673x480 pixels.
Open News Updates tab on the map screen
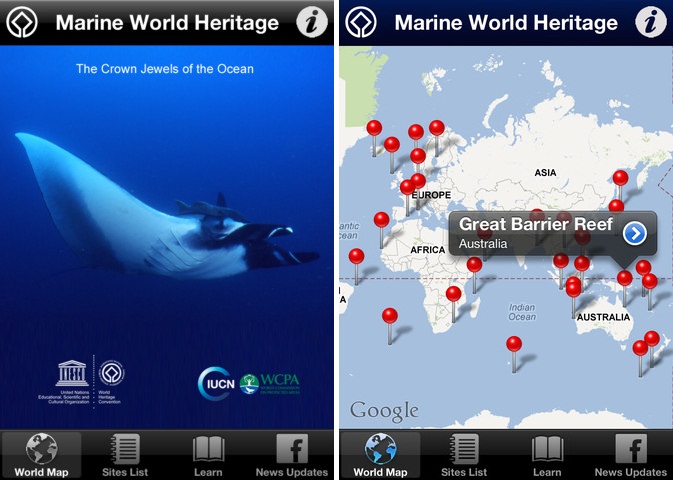coord(630,455)
